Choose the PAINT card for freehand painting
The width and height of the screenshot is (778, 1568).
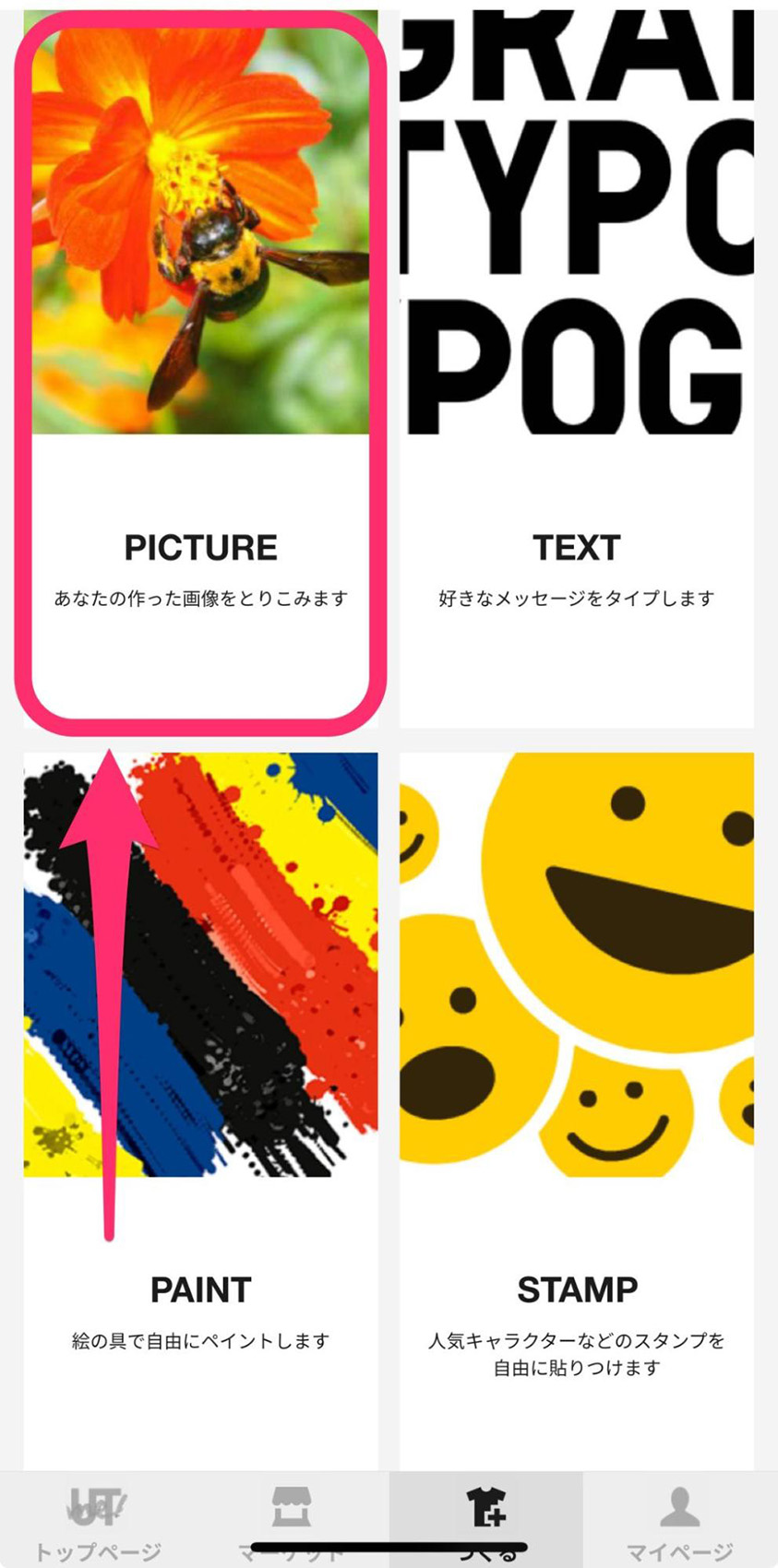(200, 1107)
